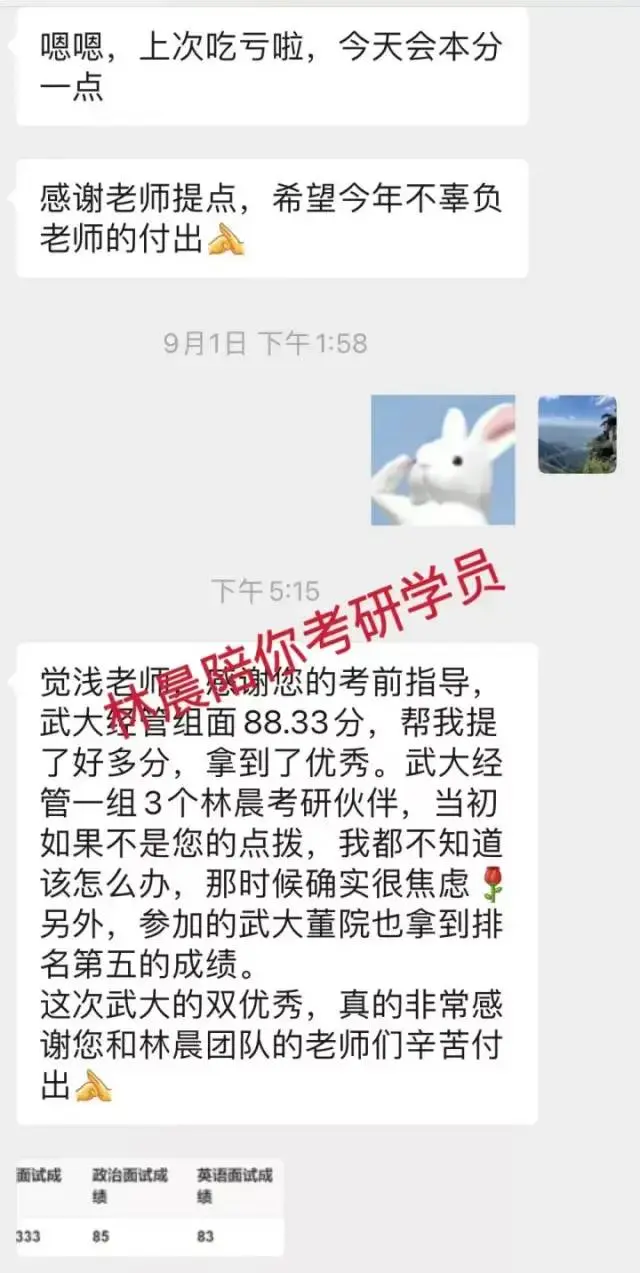The width and height of the screenshot is (640, 1273).
Task: View the sender's landscape profile avatar
Action: click(577, 434)
